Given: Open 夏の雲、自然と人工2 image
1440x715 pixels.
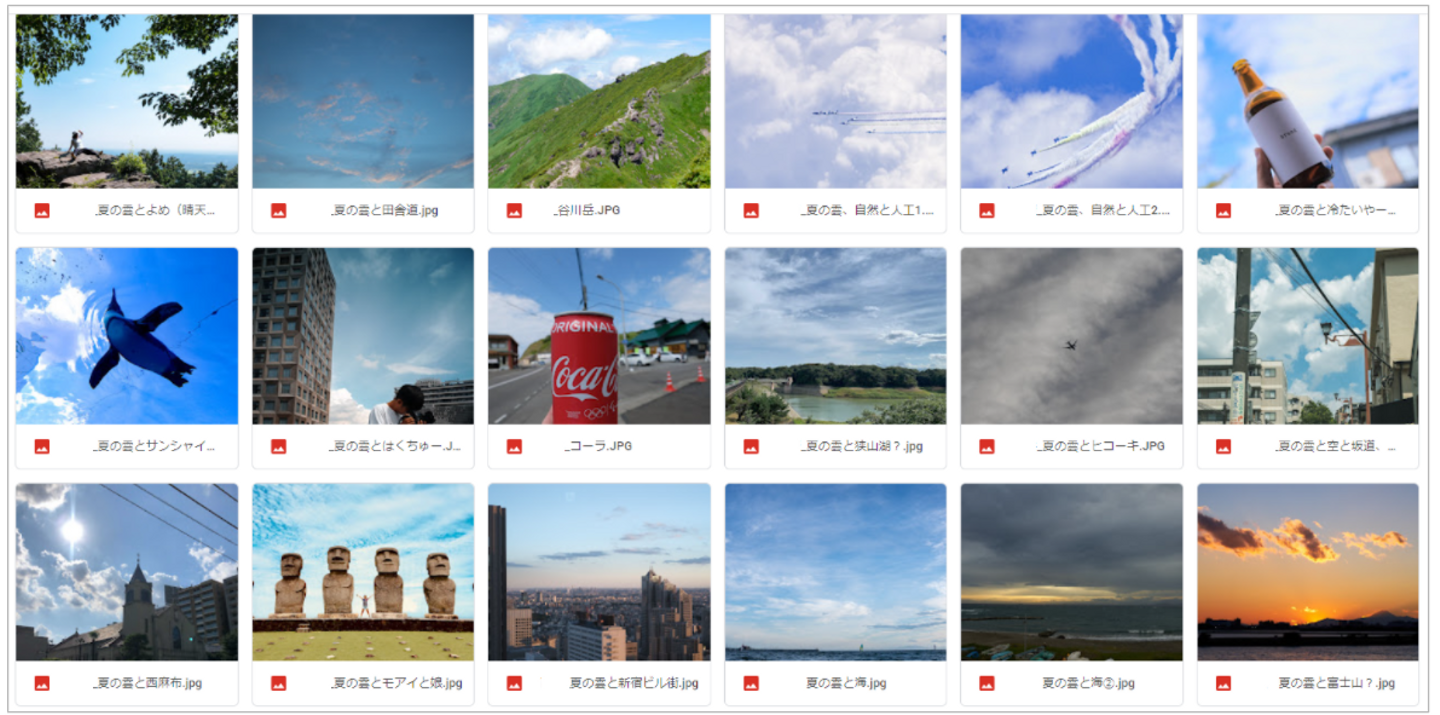Looking at the screenshot, I should pos(1071,103).
